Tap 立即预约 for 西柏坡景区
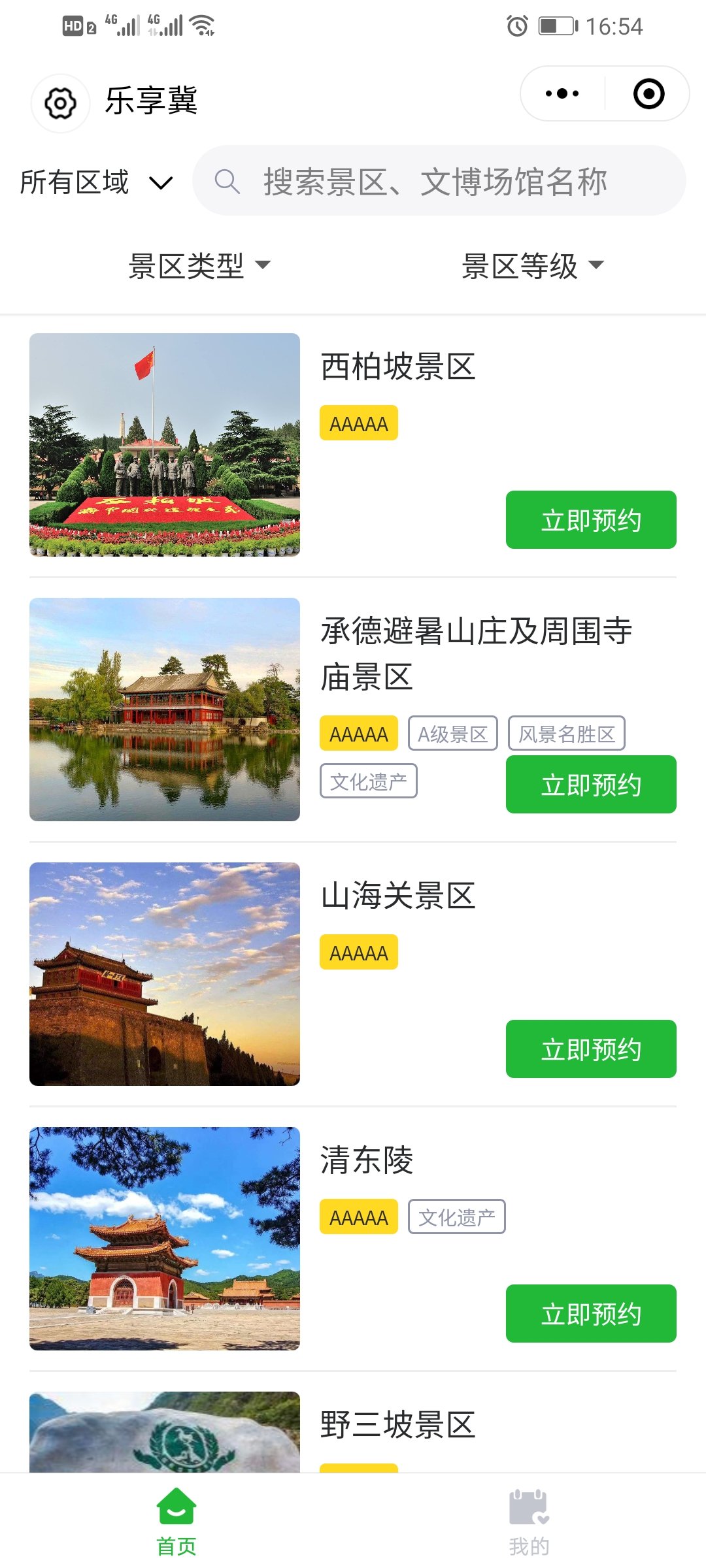706x1568 pixels. [590, 520]
